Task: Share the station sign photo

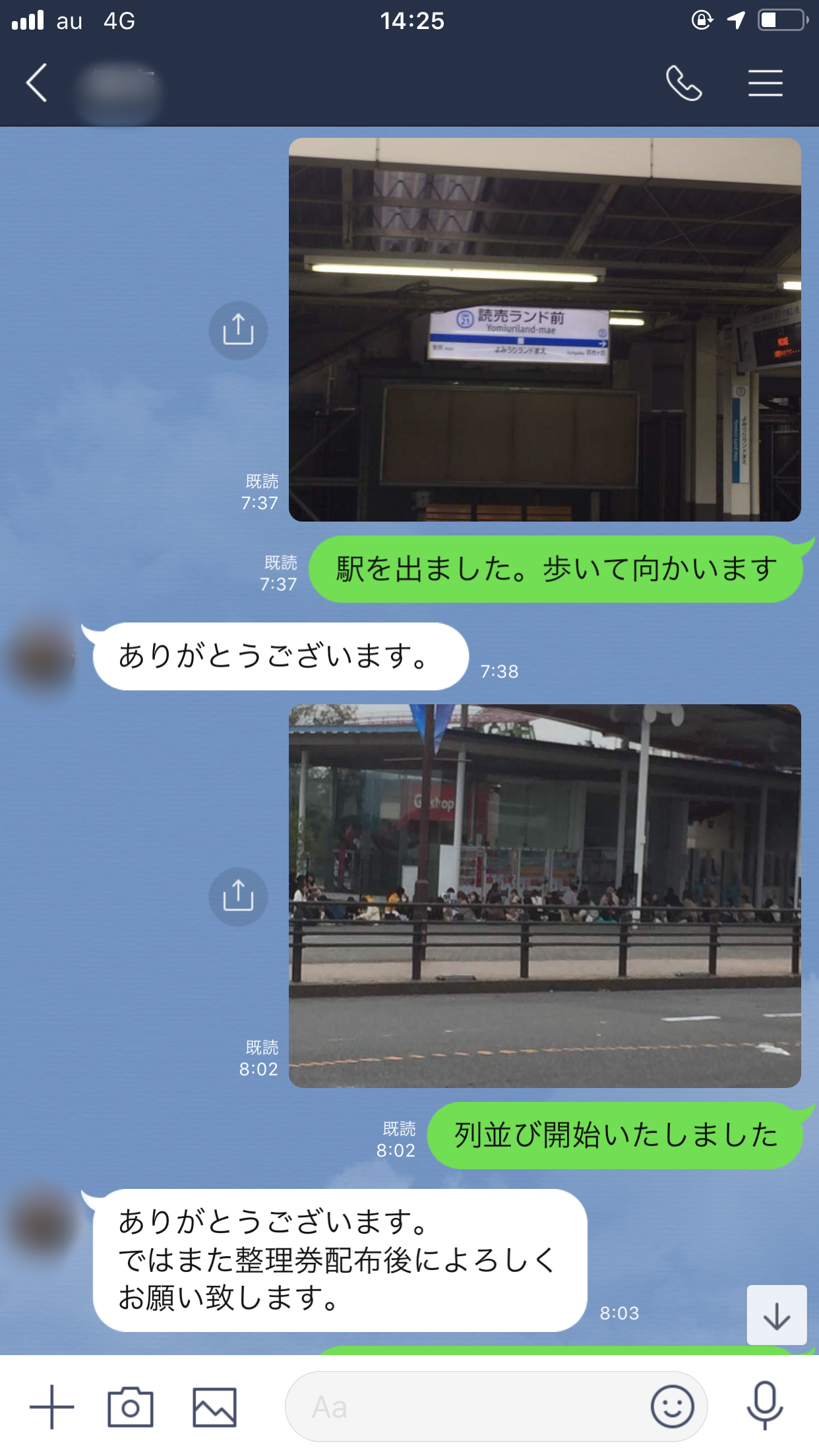Action: [238, 330]
